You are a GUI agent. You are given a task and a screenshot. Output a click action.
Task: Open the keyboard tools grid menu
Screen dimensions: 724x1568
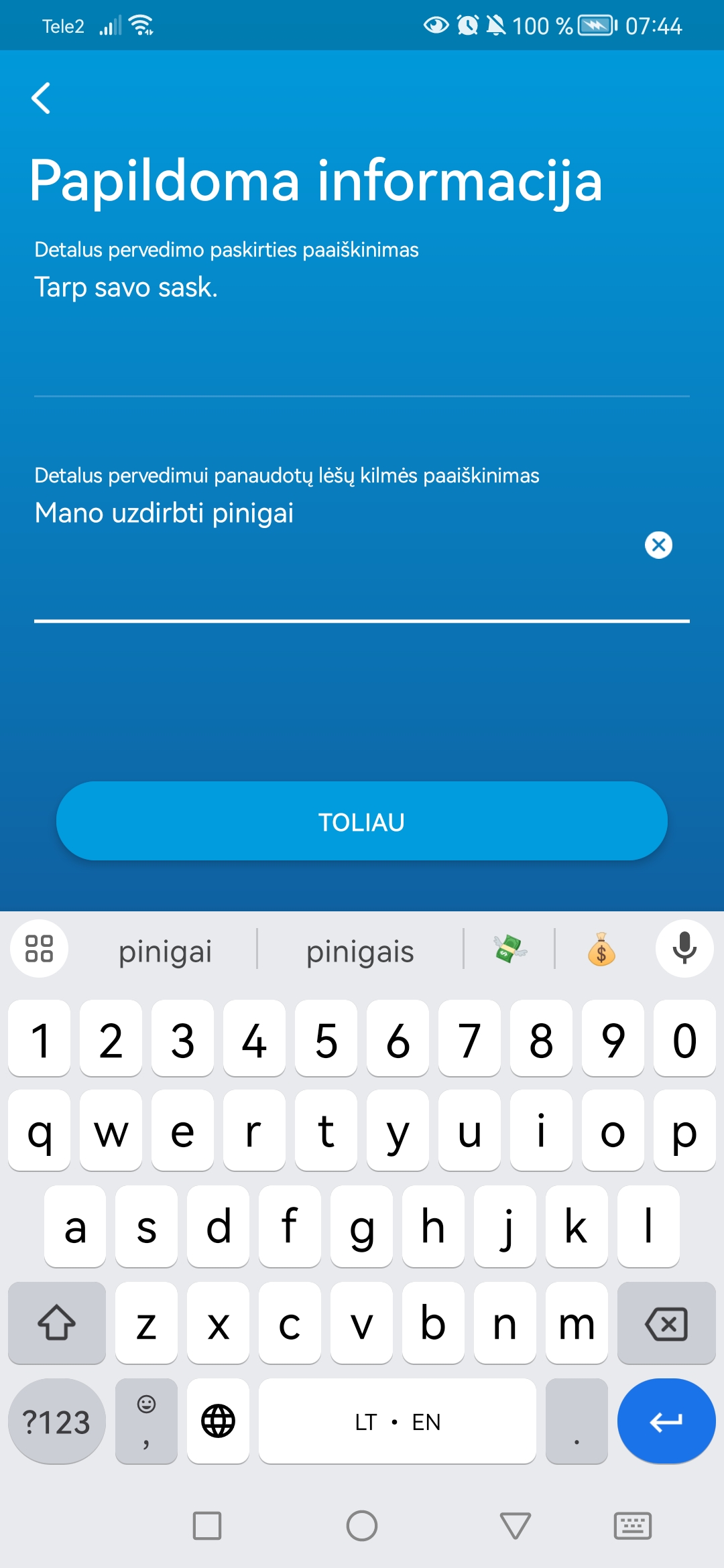[39, 949]
